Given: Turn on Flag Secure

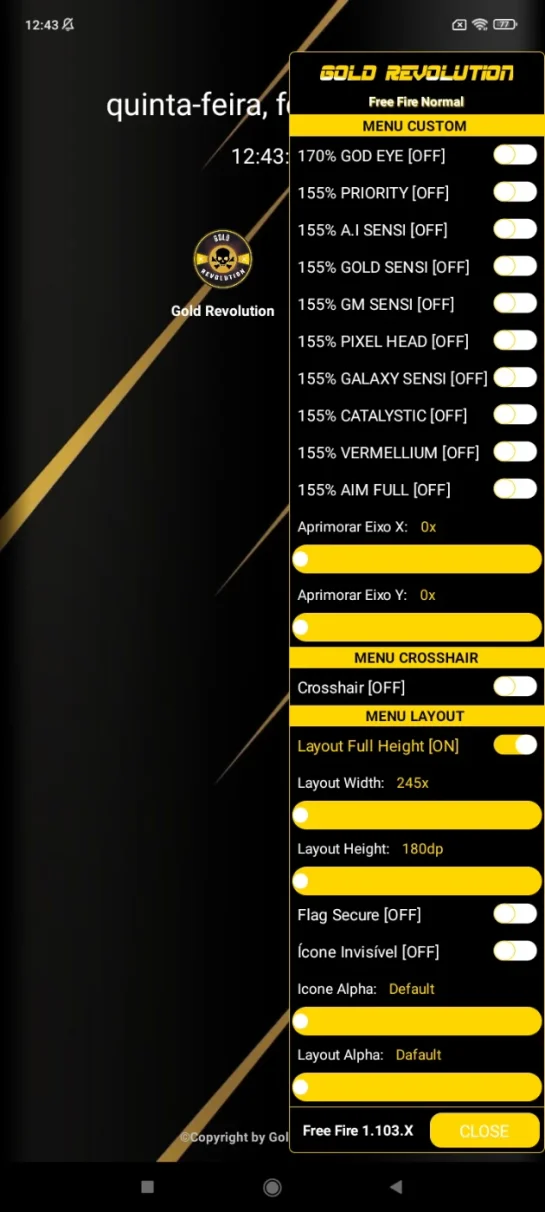Looking at the screenshot, I should pyautogui.click(x=515, y=913).
